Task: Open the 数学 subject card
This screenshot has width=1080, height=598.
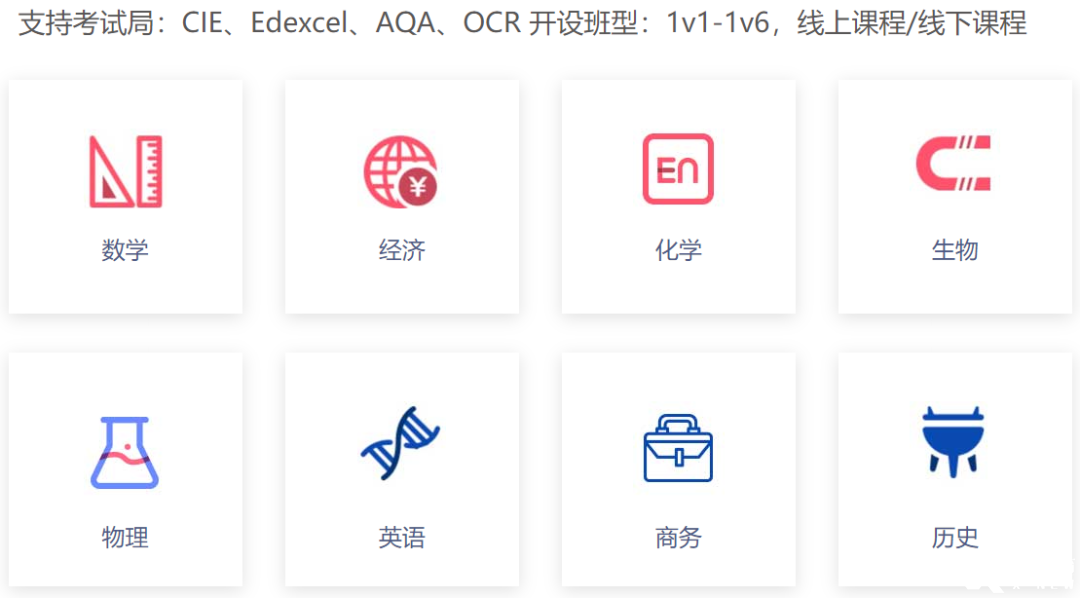Action: (x=125, y=197)
